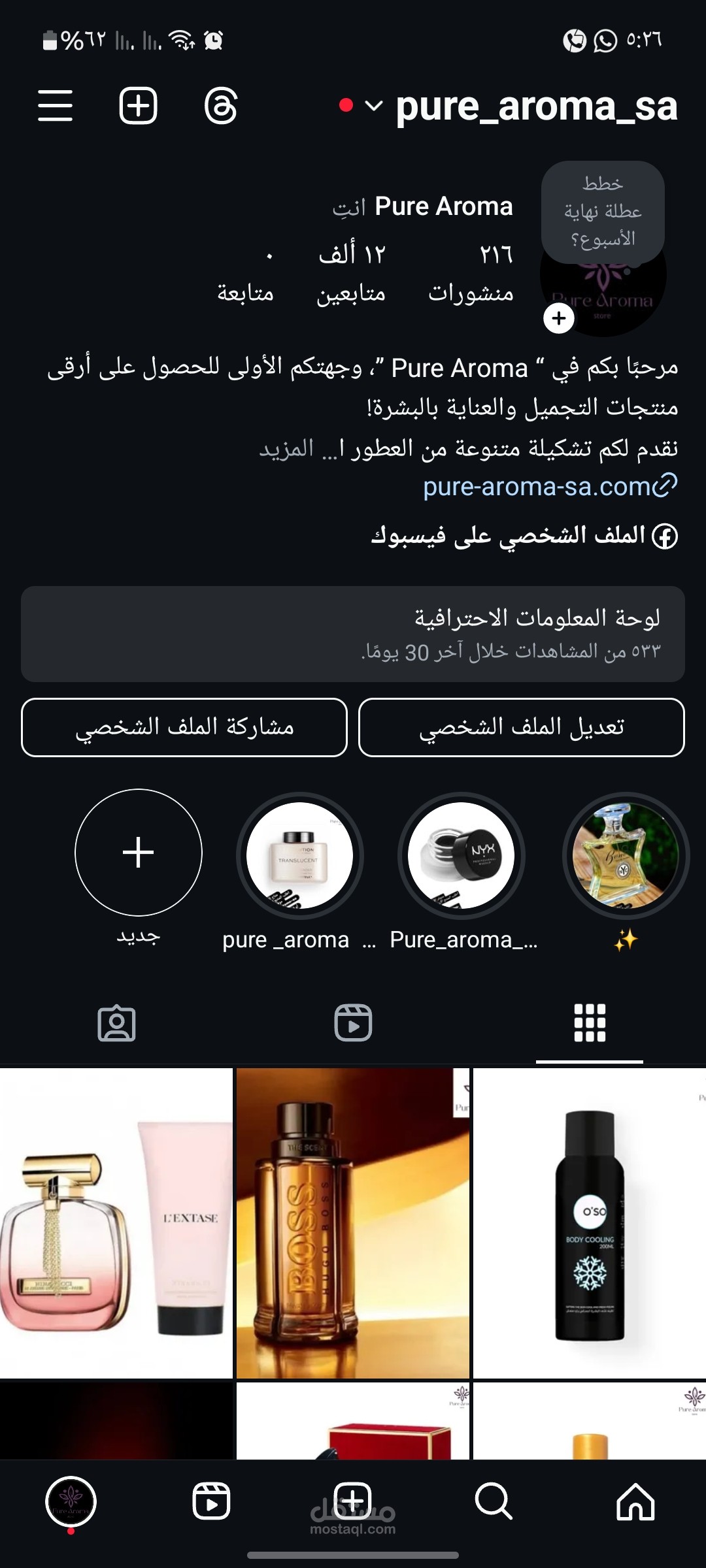Tap مشاركة الملف الشخصي button
This screenshot has width=706, height=1568.
point(184,727)
